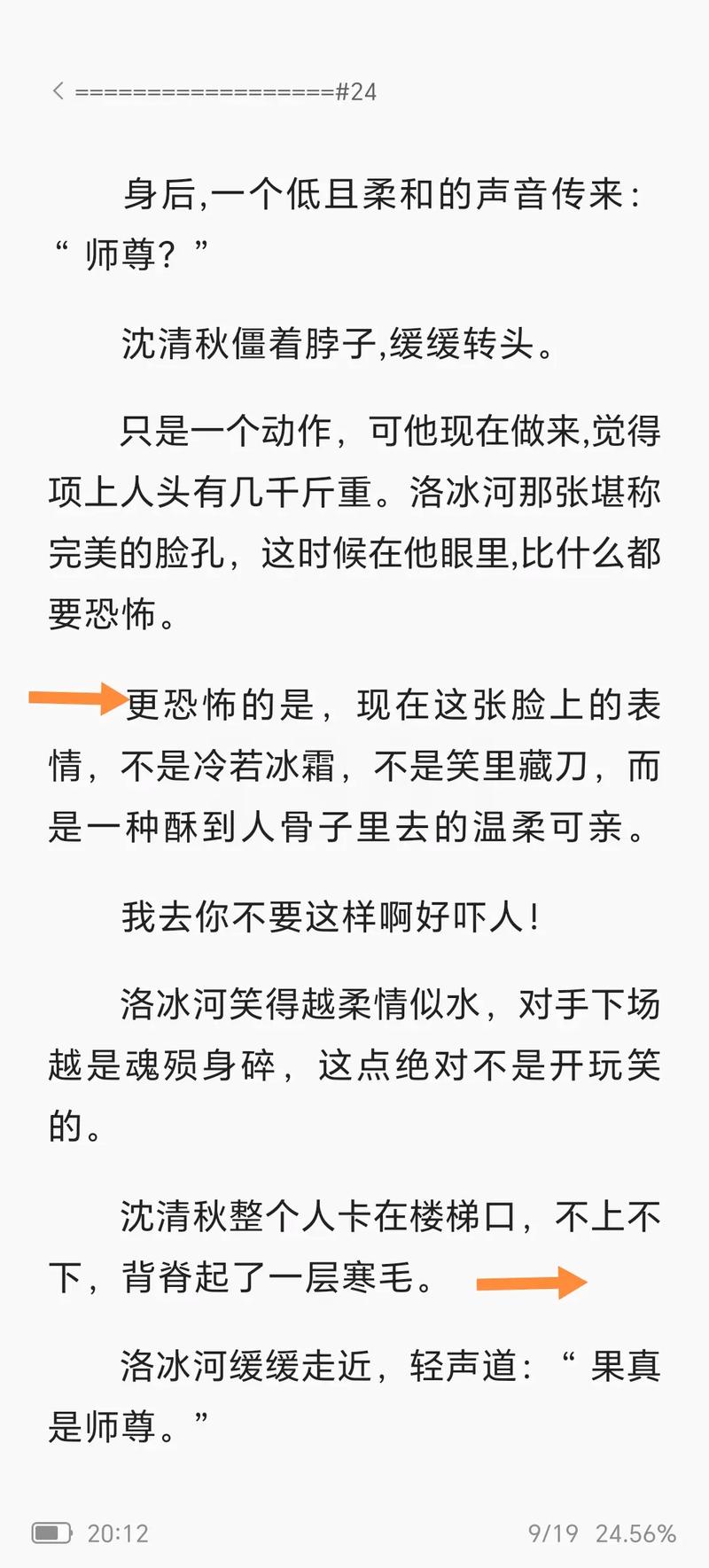Image resolution: width=709 pixels, height=1568 pixels.
Task: Go back using the top-left chevron
Action: click(58, 91)
